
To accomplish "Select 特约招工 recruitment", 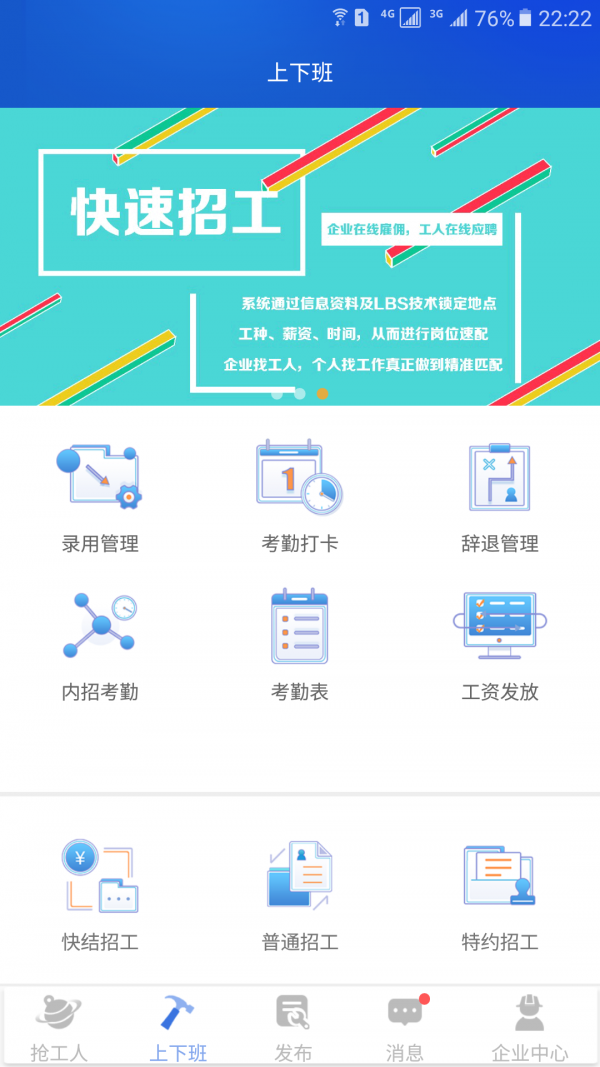I will (x=500, y=895).
